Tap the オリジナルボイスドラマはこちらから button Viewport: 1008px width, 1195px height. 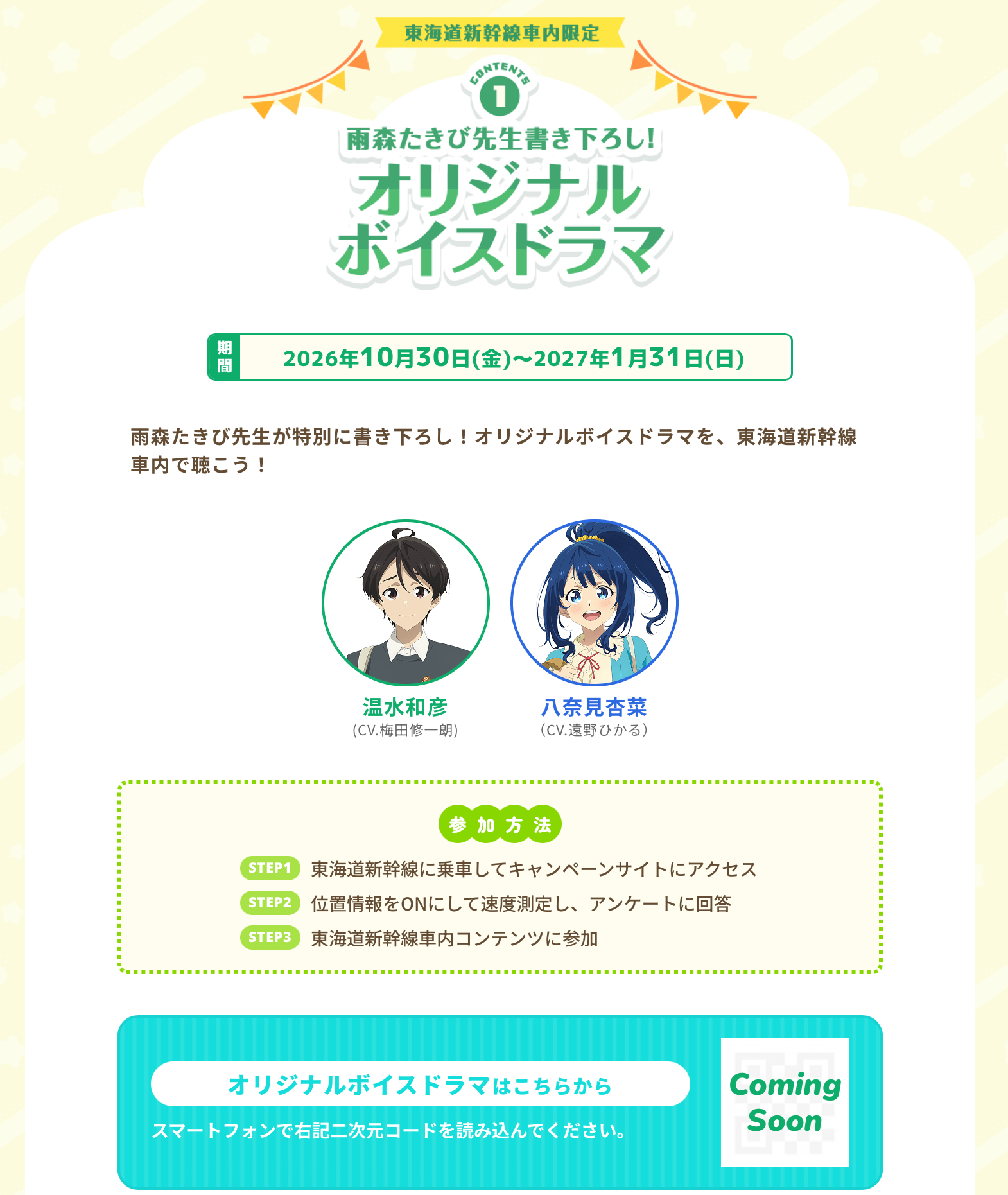pyautogui.click(x=421, y=1084)
